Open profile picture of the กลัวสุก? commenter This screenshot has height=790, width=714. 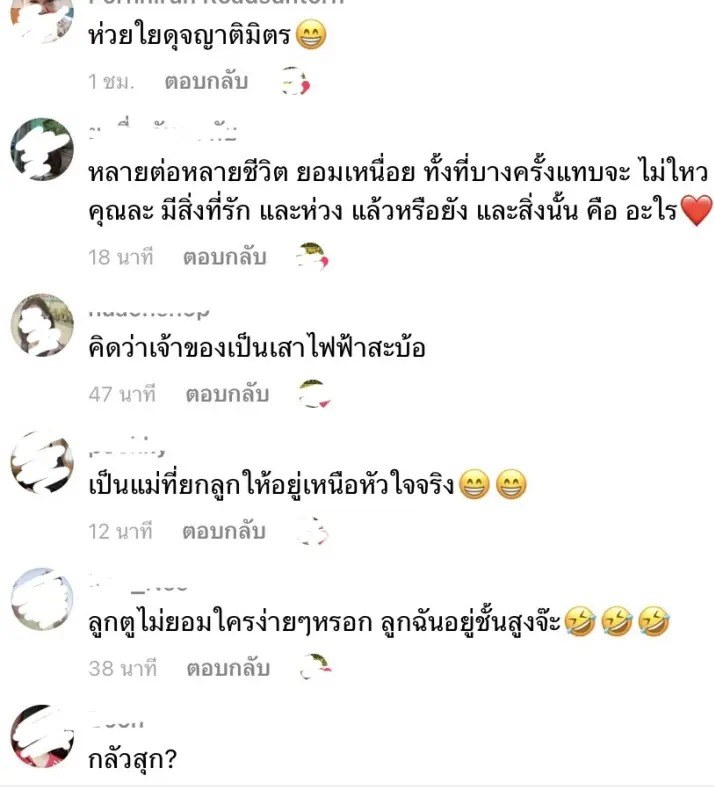tap(41, 736)
